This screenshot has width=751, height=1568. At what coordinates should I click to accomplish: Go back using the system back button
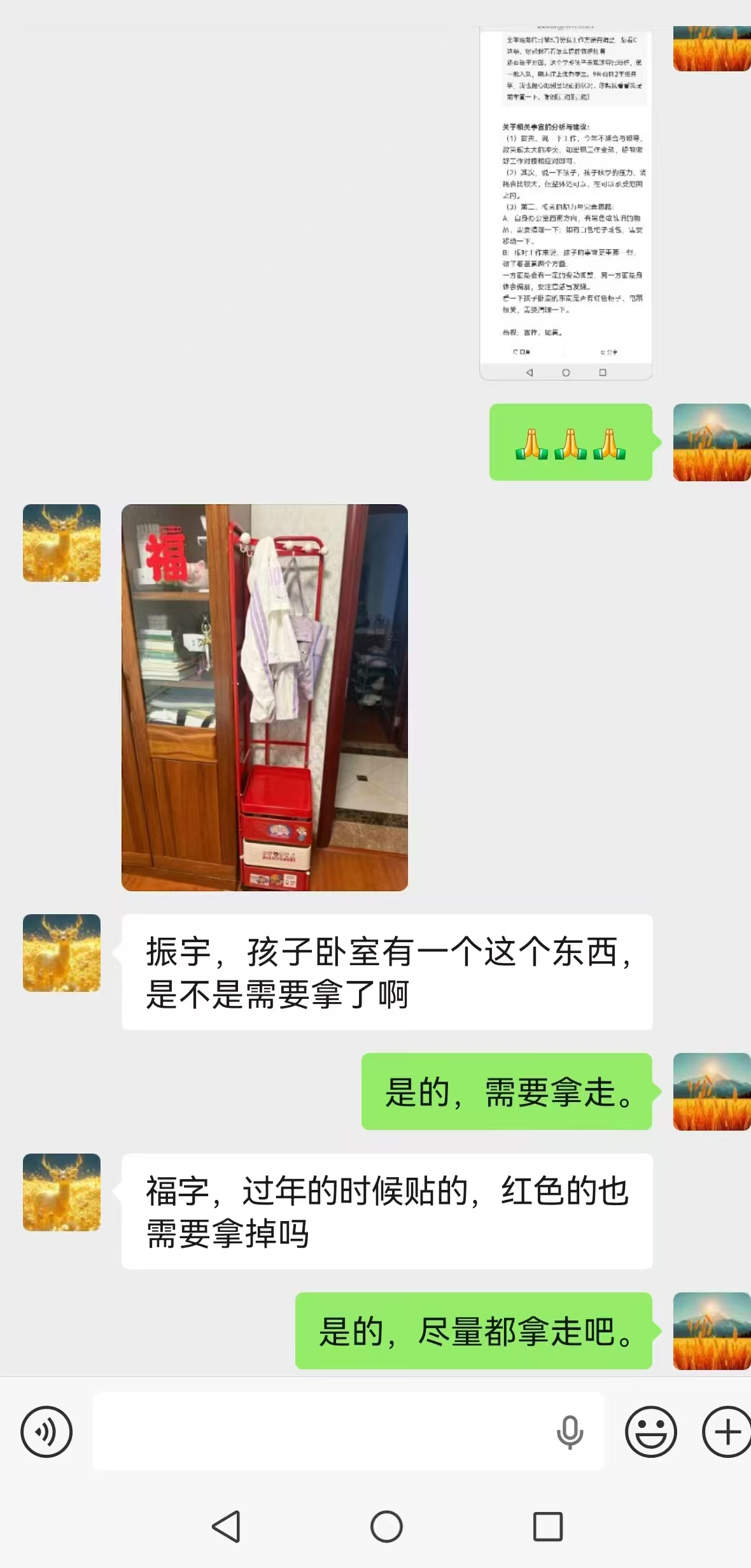226,1526
